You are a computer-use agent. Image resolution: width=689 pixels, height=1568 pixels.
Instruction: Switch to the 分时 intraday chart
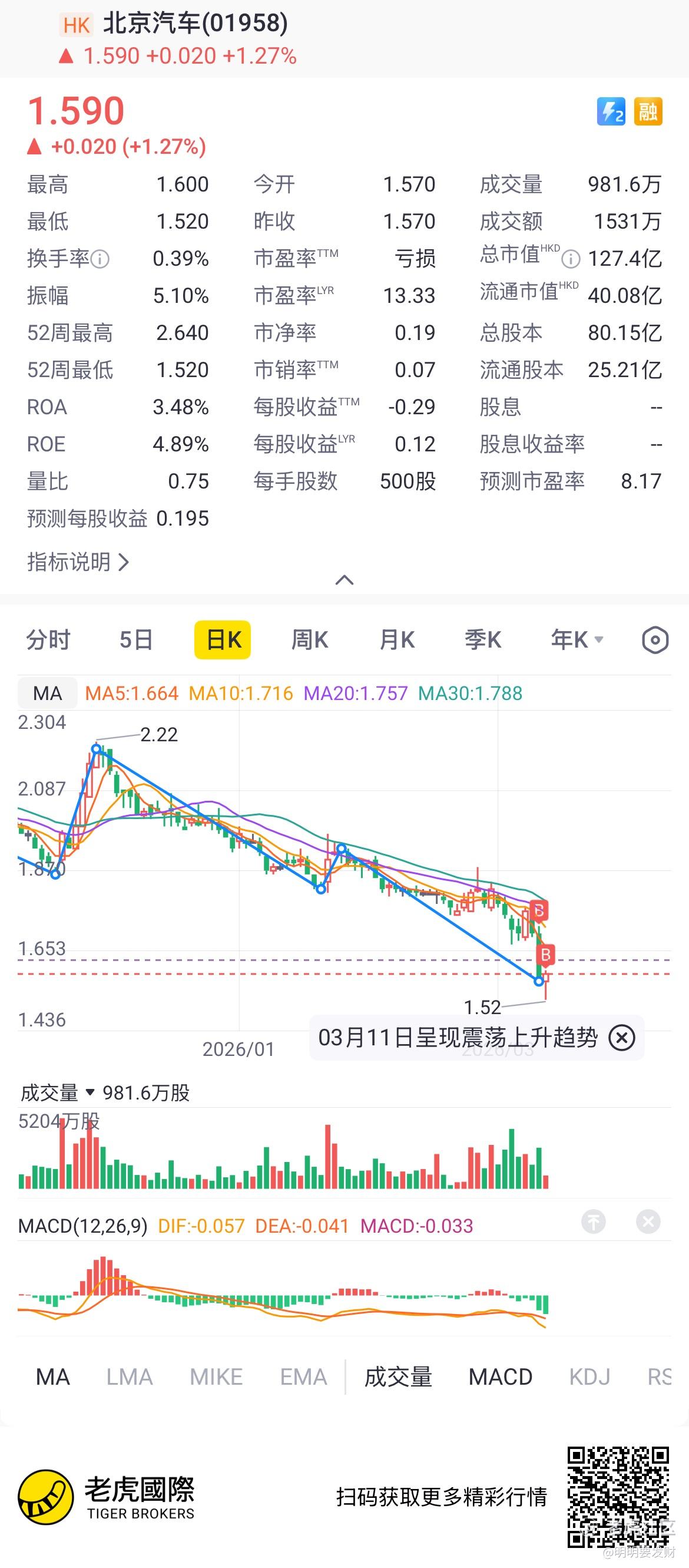click(48, 640)
